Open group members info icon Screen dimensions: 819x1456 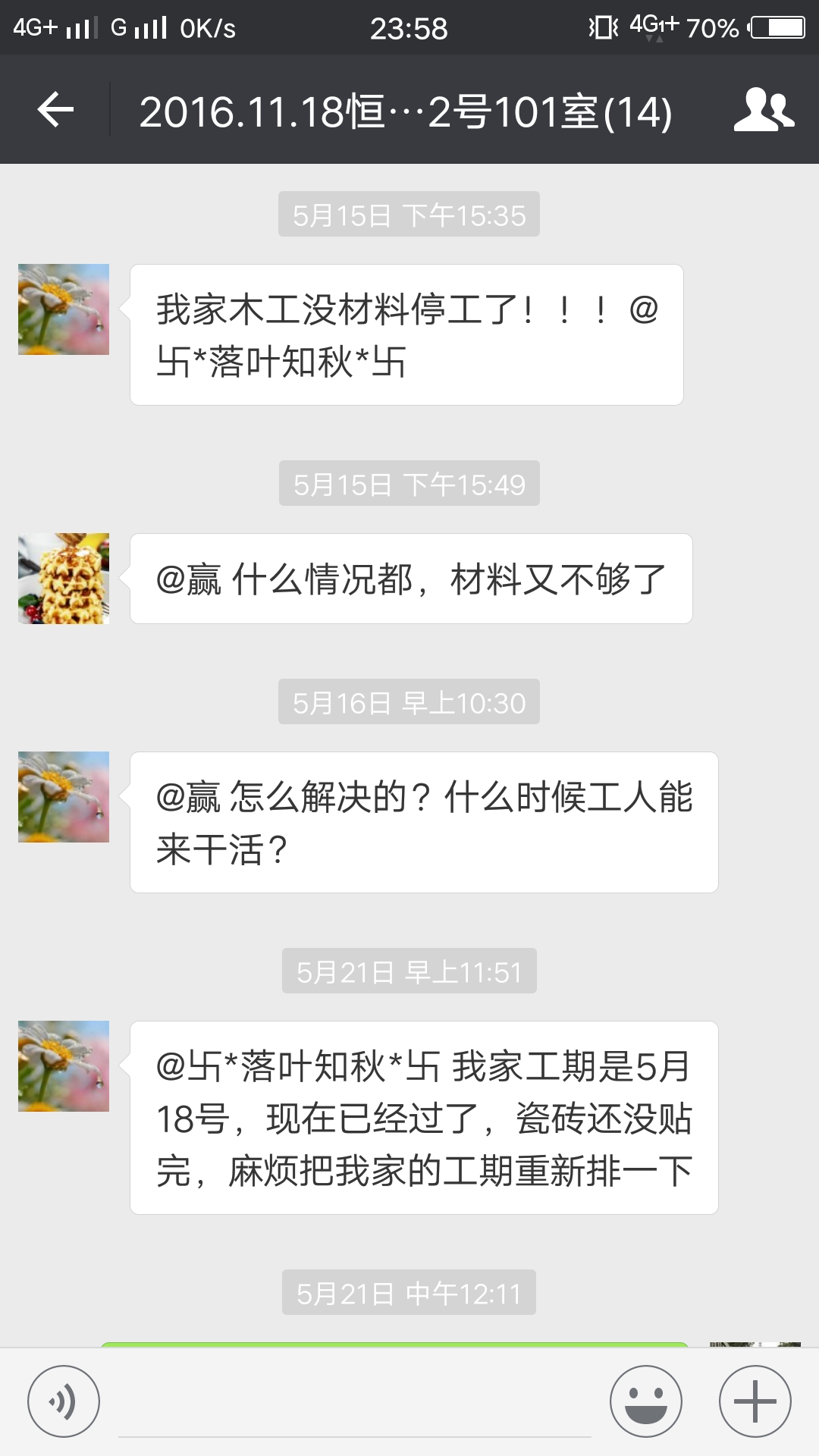point(763,111)
